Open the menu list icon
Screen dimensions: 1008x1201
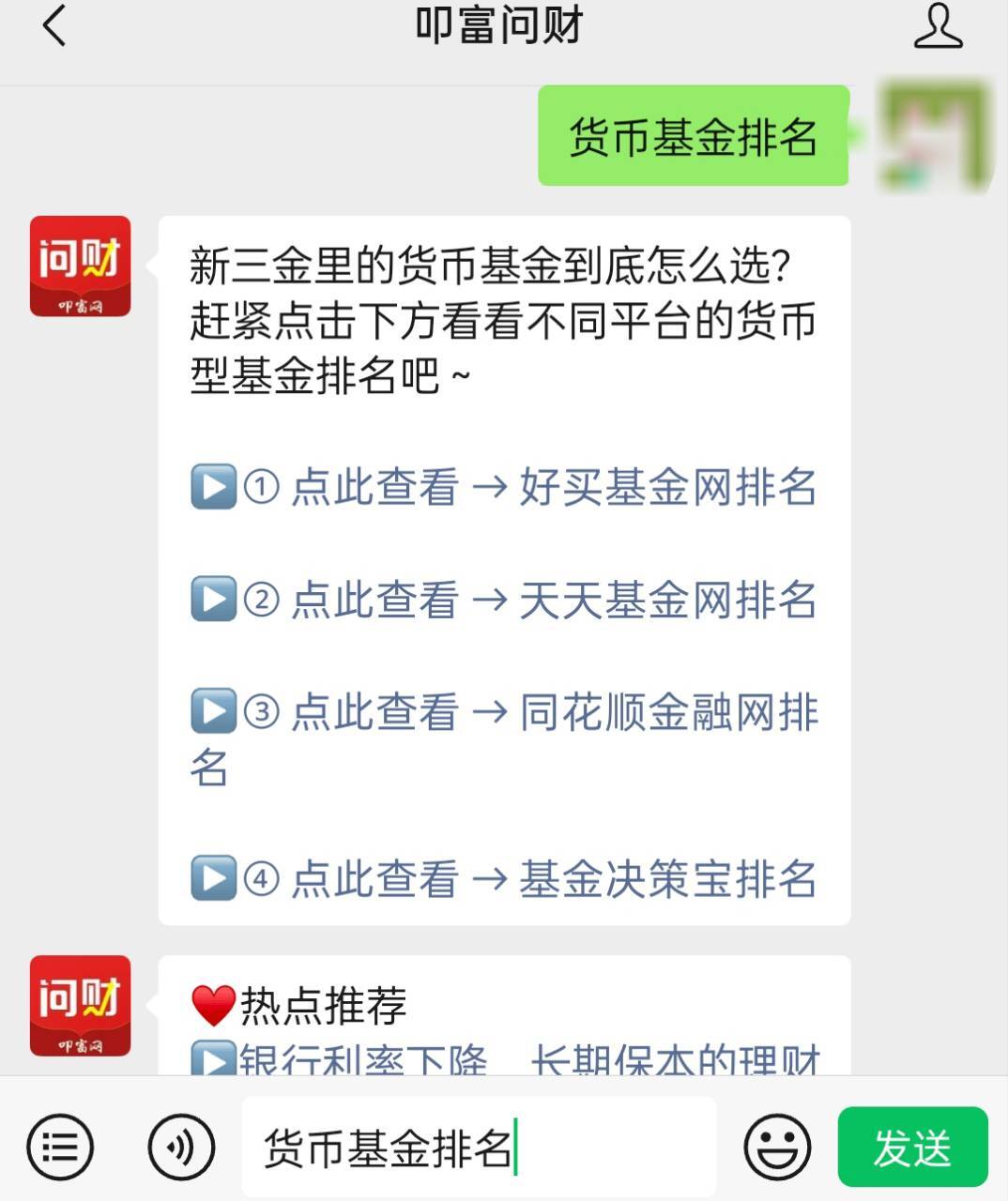(60, 1147)
